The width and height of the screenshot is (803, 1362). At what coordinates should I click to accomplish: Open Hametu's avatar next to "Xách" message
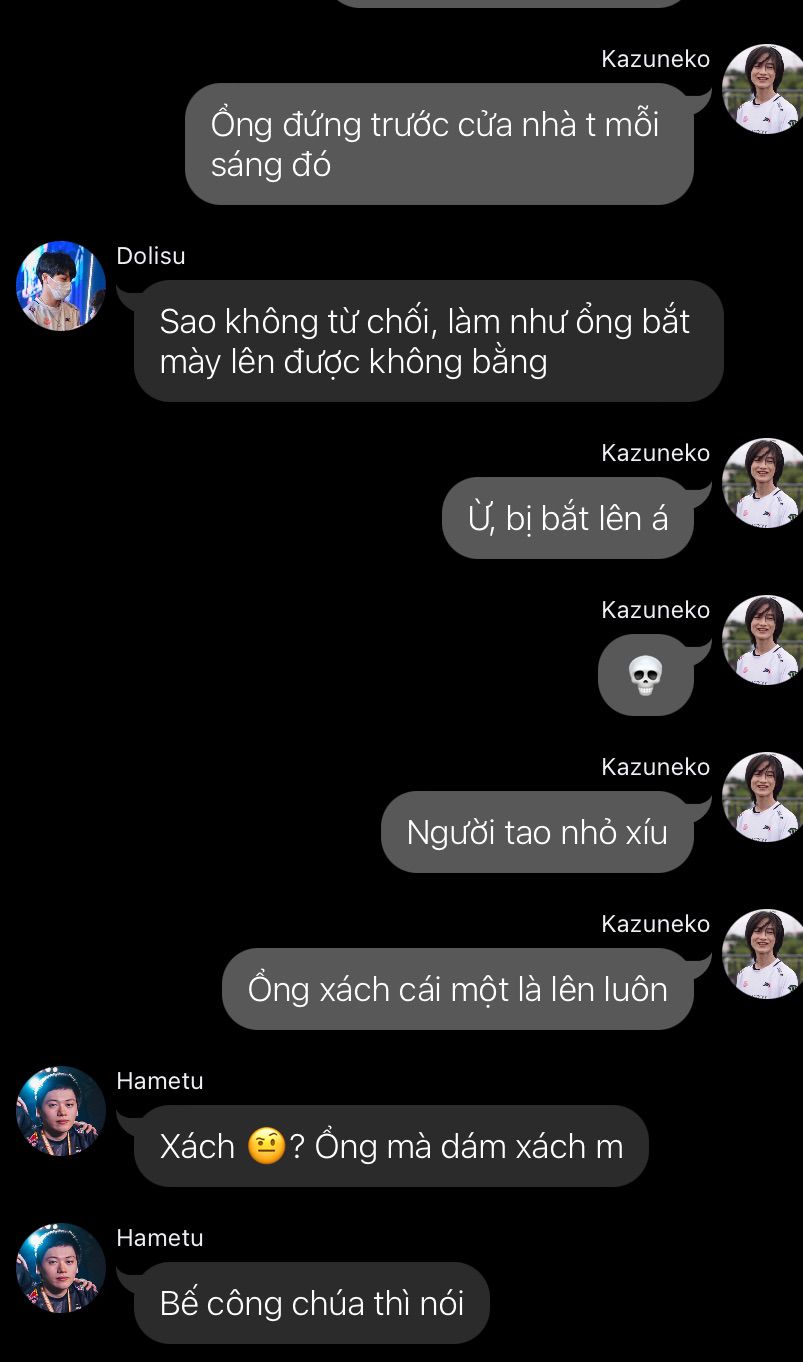[61, 1111]
